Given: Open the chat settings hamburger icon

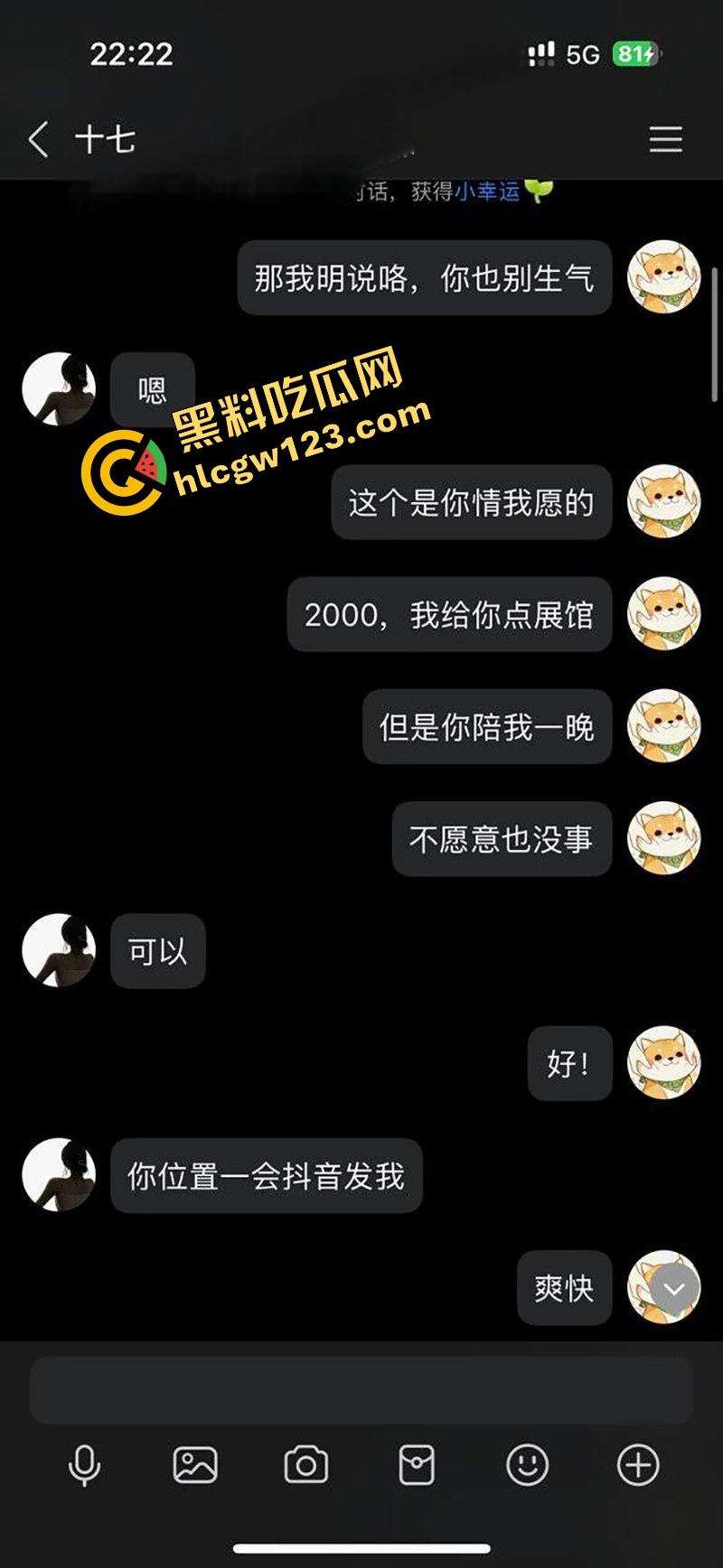Looking at the screenshot, I should 664,138.
